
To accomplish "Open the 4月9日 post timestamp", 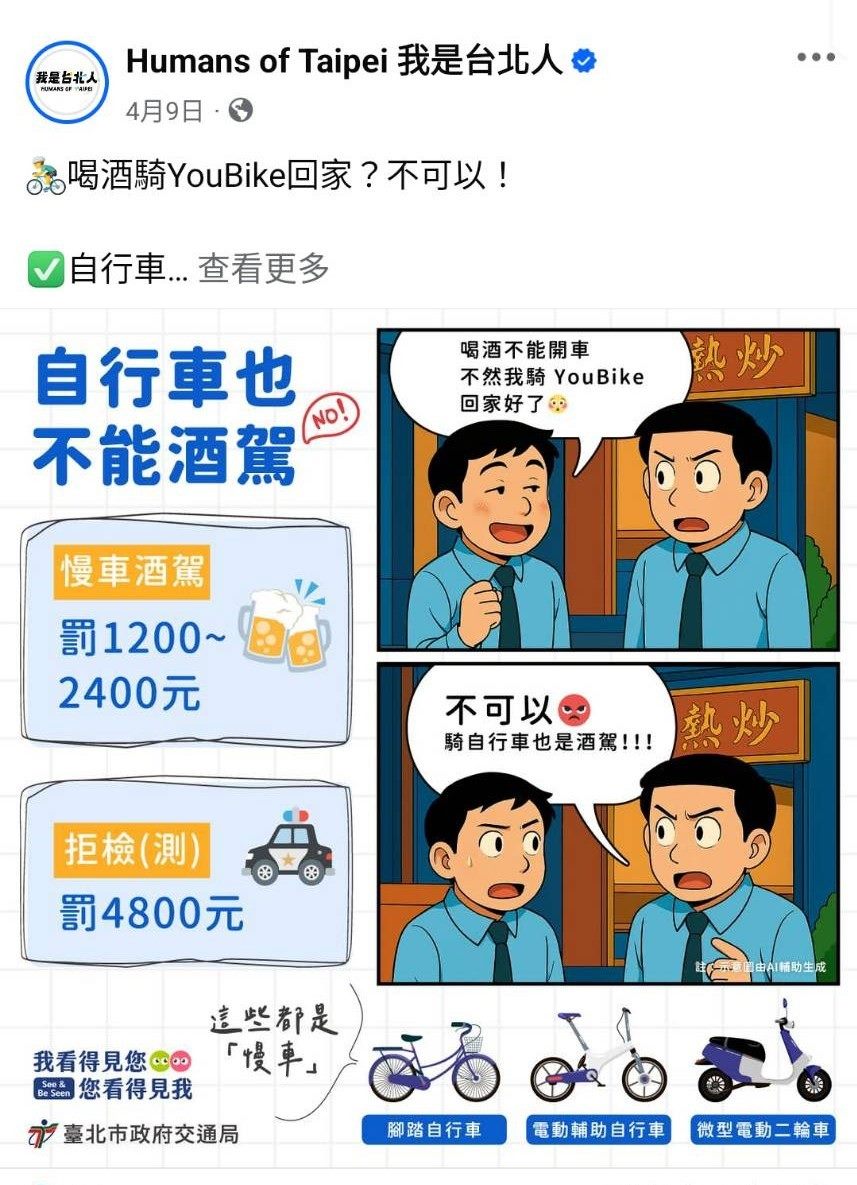I will 164,111.
